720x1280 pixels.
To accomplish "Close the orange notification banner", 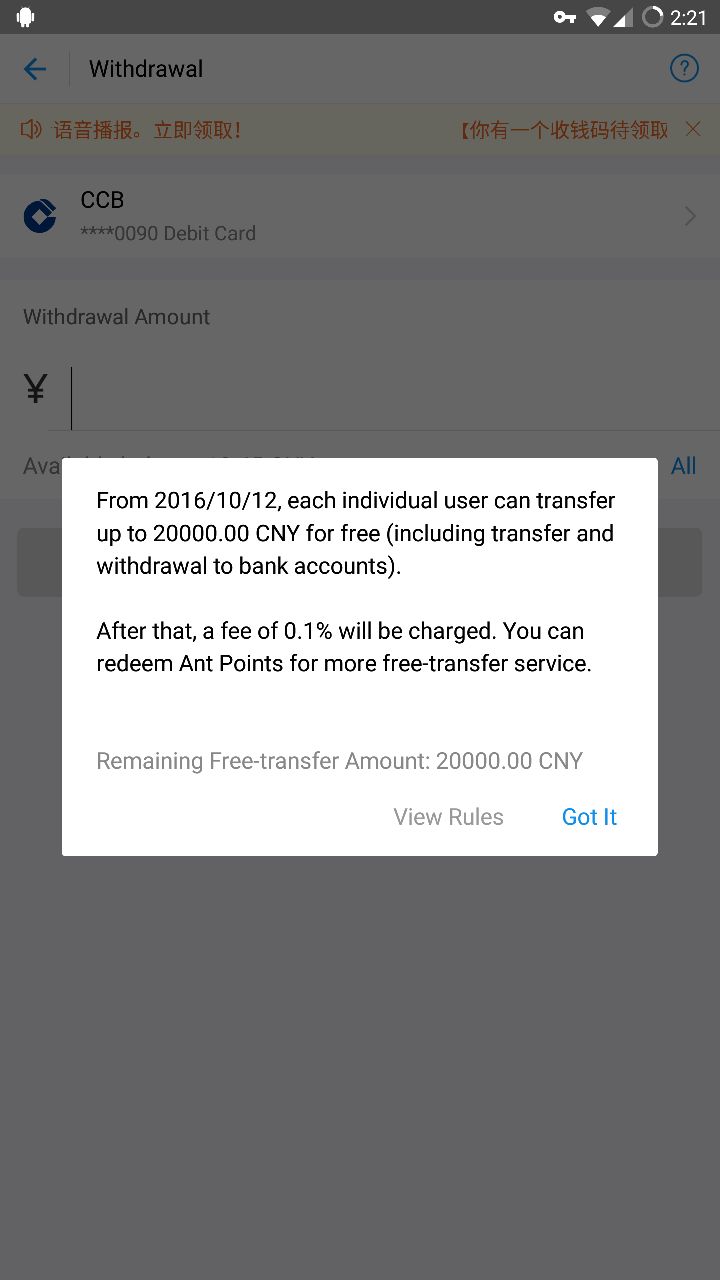I will (693, 129).
